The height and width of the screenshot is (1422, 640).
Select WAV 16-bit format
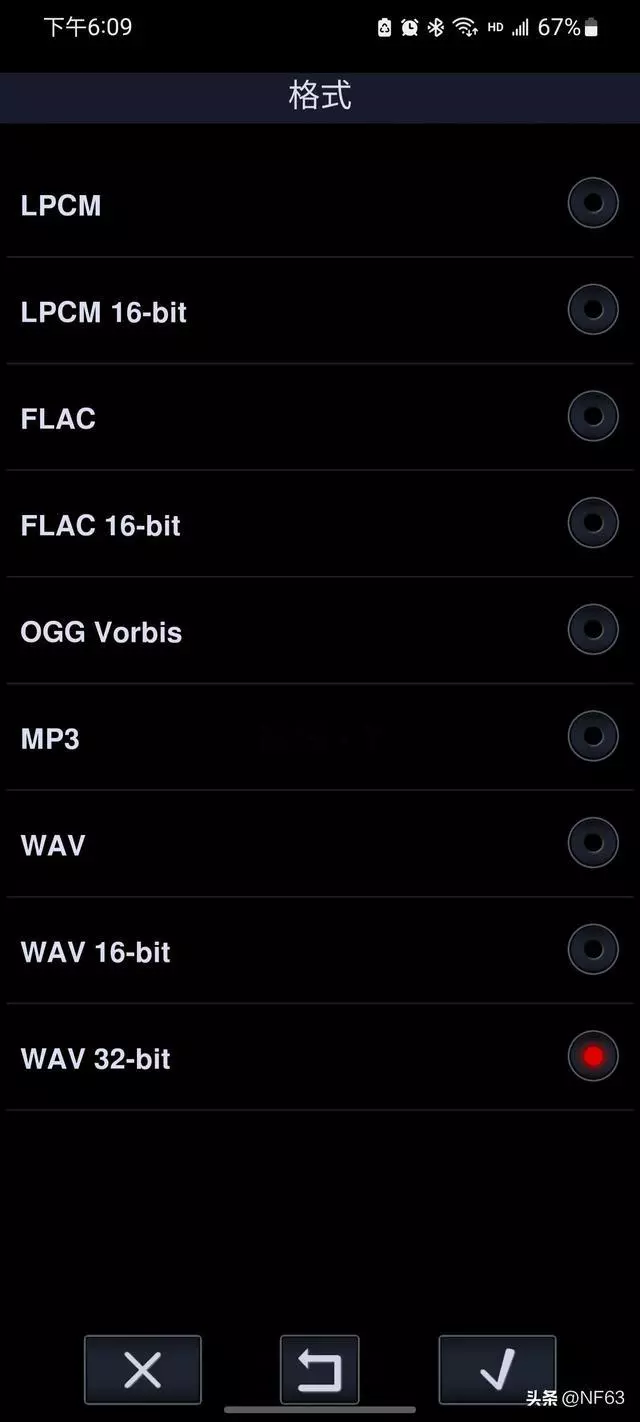pyautogui.click(x=320, y=951)
